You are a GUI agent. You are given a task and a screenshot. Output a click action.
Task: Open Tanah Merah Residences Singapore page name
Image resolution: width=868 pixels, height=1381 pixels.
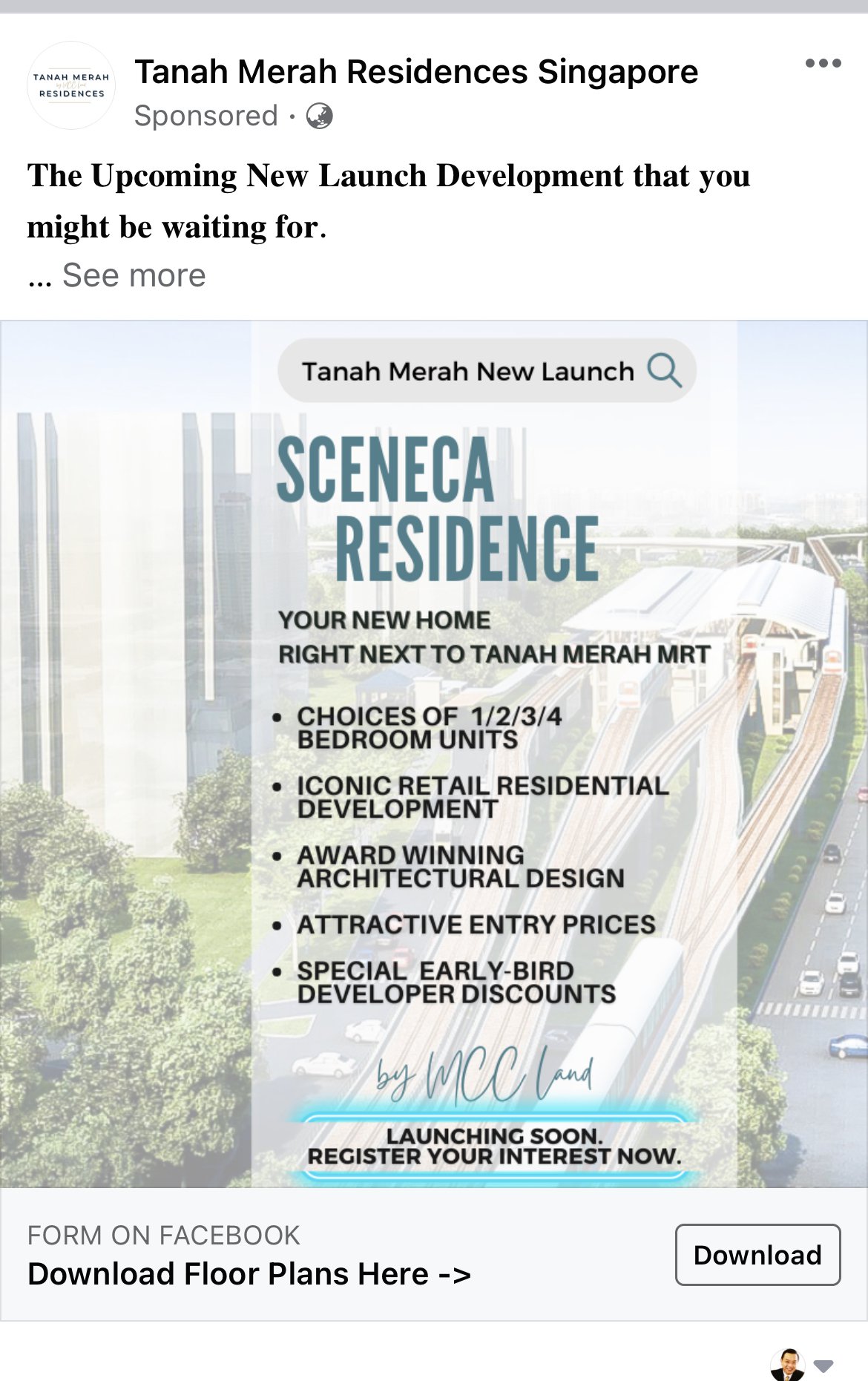(x=416, y=73)
